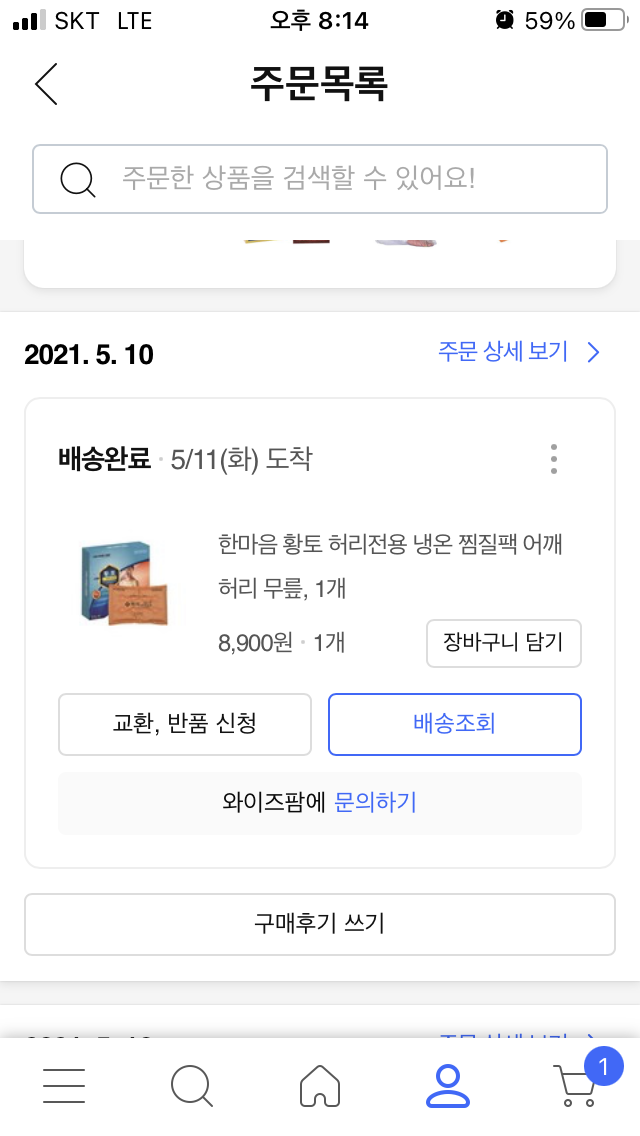Write a review with 구매후기 쓰기
This screenshot has width=640, height=1136.
320,924
